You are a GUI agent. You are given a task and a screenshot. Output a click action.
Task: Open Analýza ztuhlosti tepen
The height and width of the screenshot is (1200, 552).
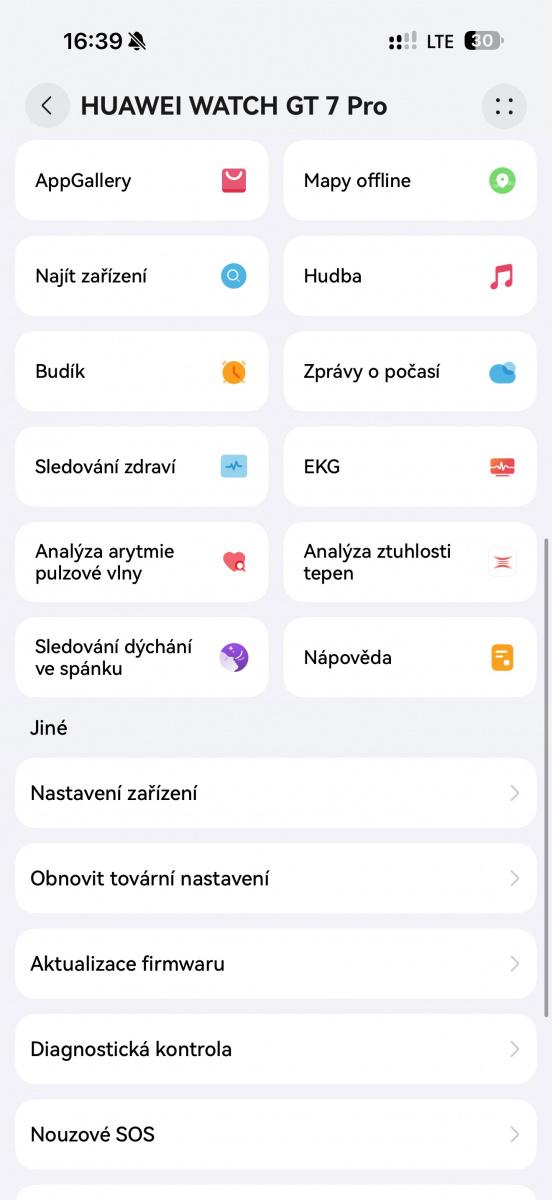(410, 562)
